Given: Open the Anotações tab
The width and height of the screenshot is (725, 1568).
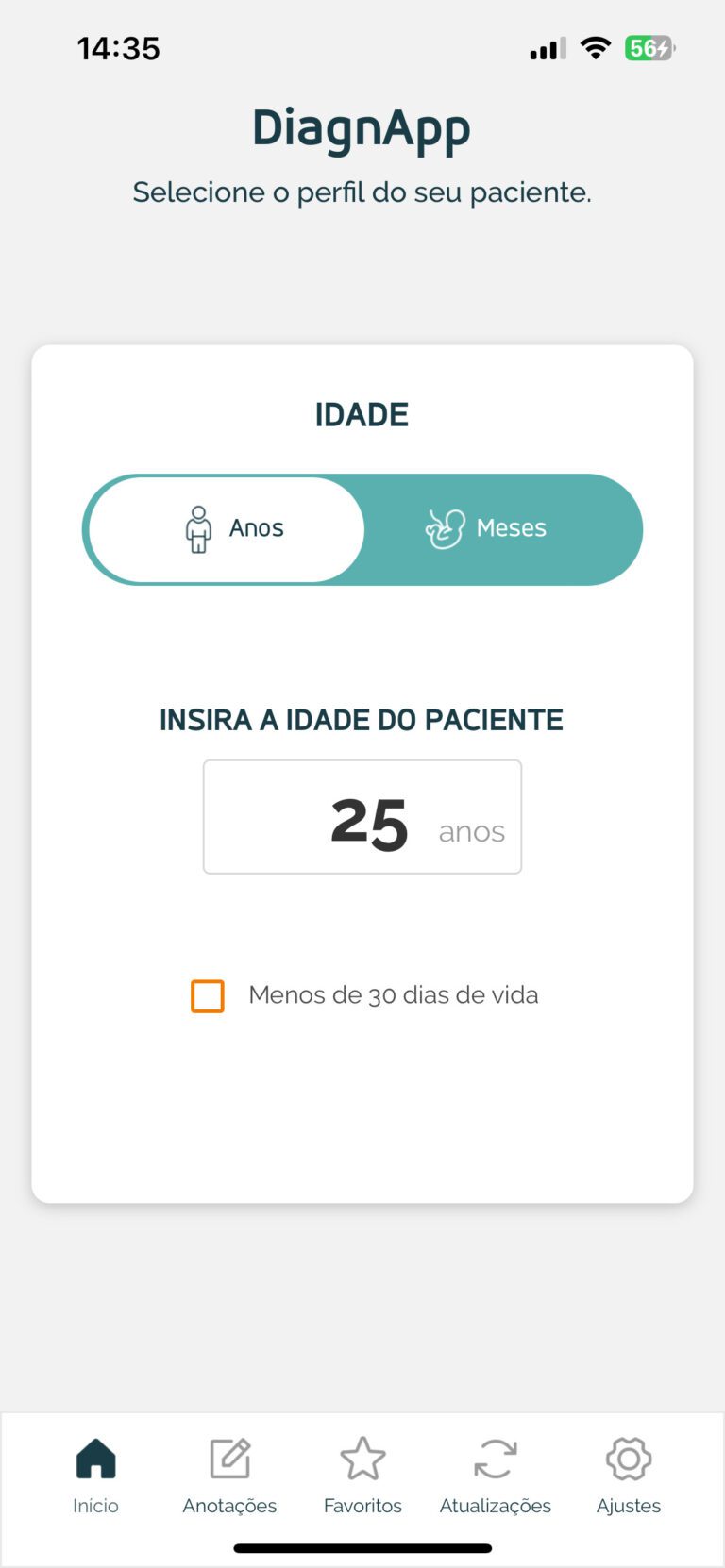Looking at the screenshot, I should (x=229, y=1476).
